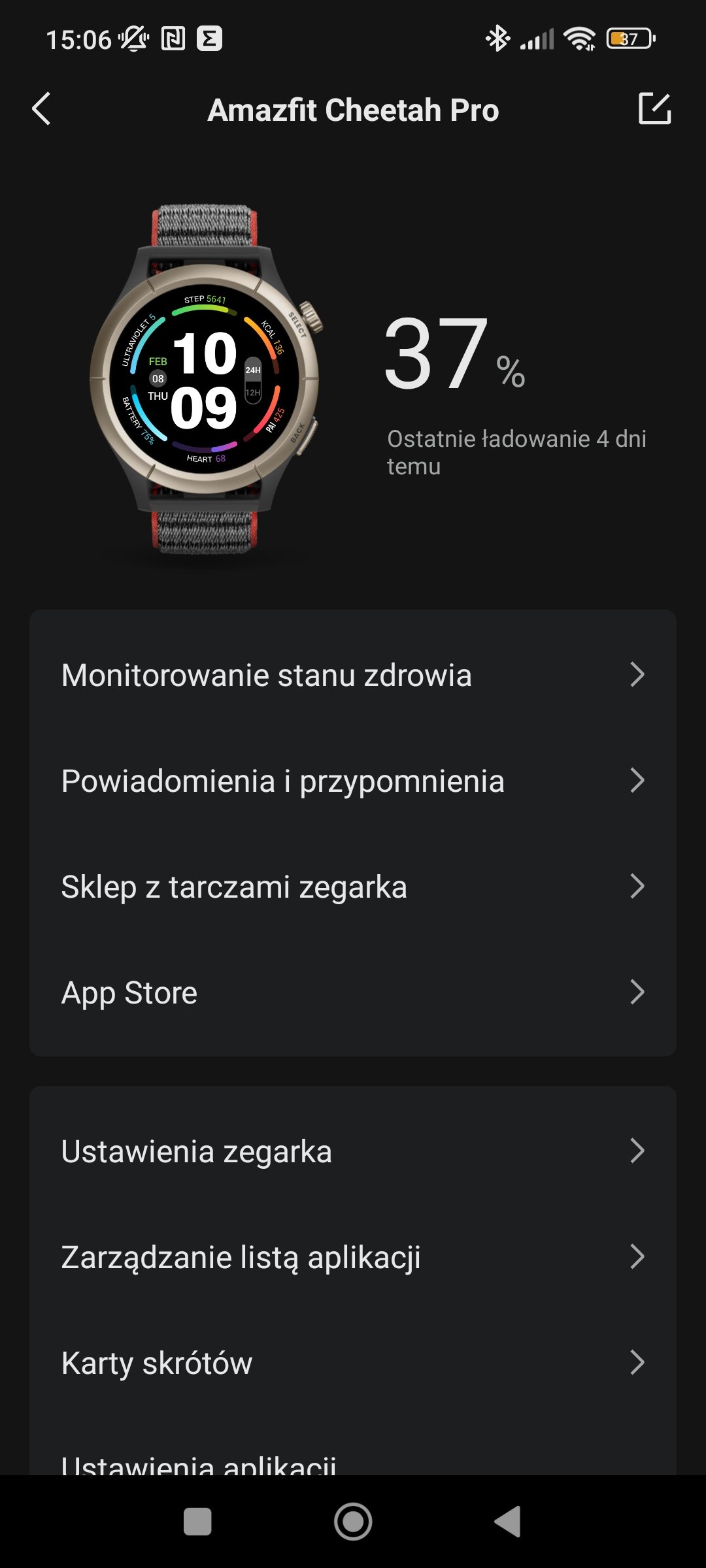The height and width of the screenshot is (1568, 706).
Task: Open recent apps from navigation bar
Action: coord(197,1522)
